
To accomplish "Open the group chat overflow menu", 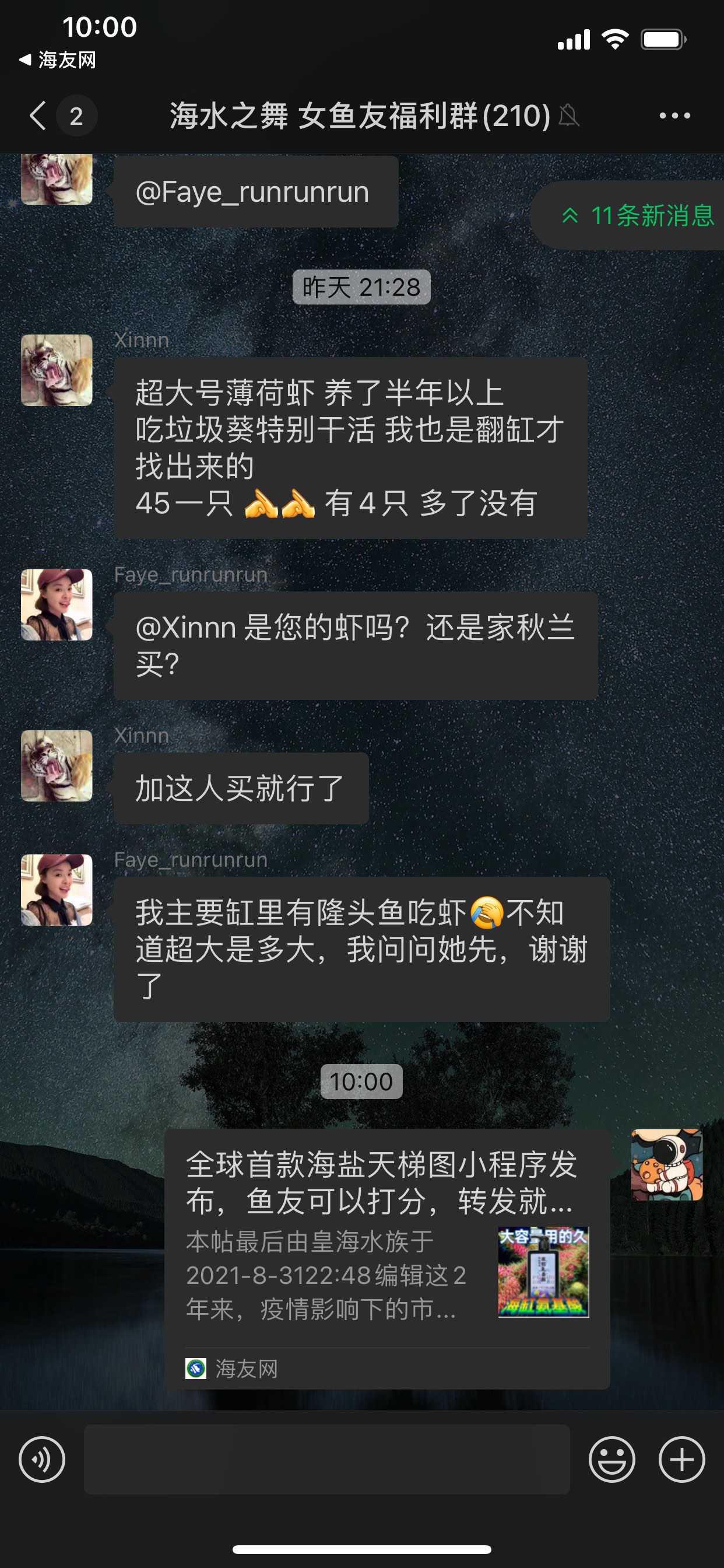I will (674, 116).
